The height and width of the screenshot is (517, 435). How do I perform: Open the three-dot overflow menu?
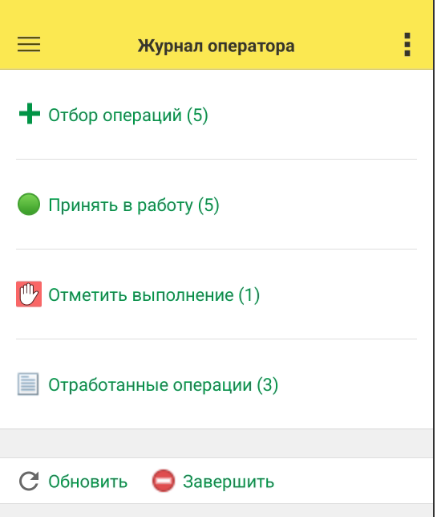coord(407,44)
